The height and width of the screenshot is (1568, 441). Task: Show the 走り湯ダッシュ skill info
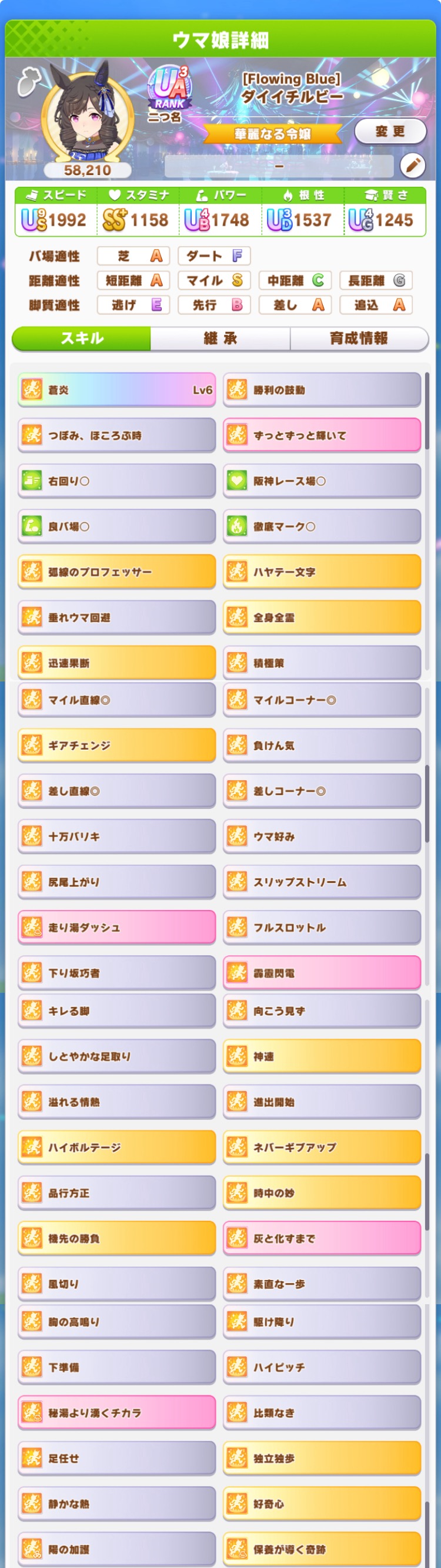click(x=117, y=927)
